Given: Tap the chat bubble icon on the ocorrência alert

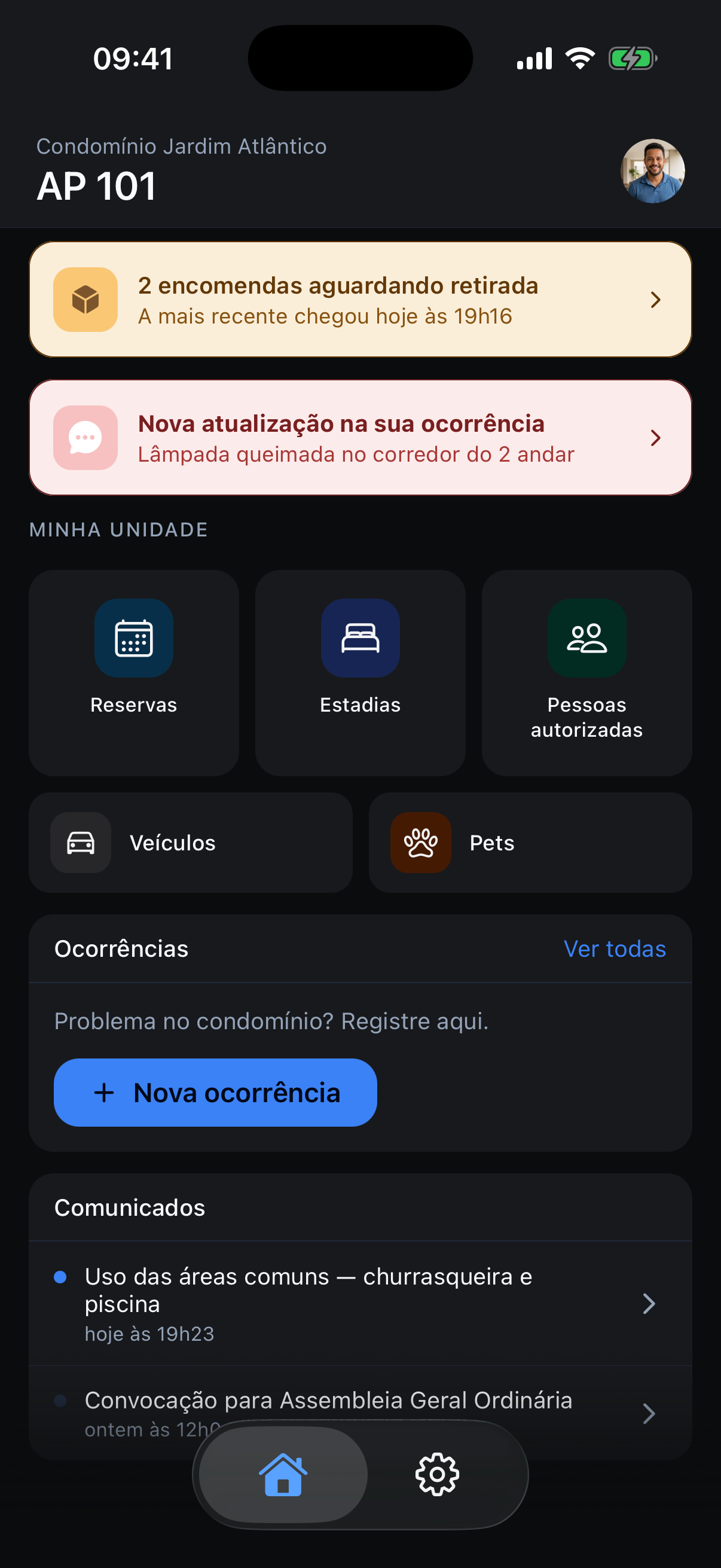Looking at the screenshot, I should (x=85, y=438).
